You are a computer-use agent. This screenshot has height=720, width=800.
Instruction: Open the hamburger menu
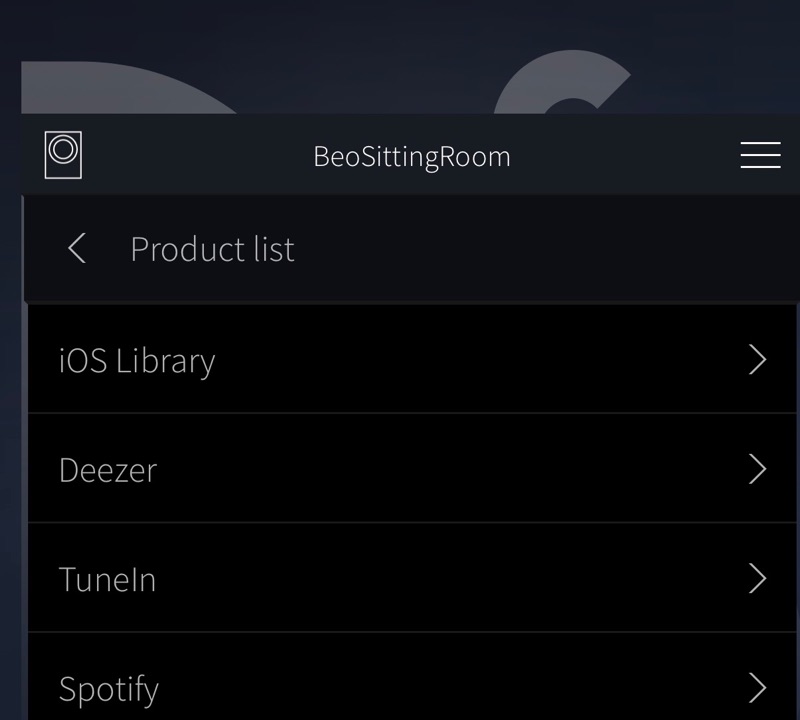760,155
